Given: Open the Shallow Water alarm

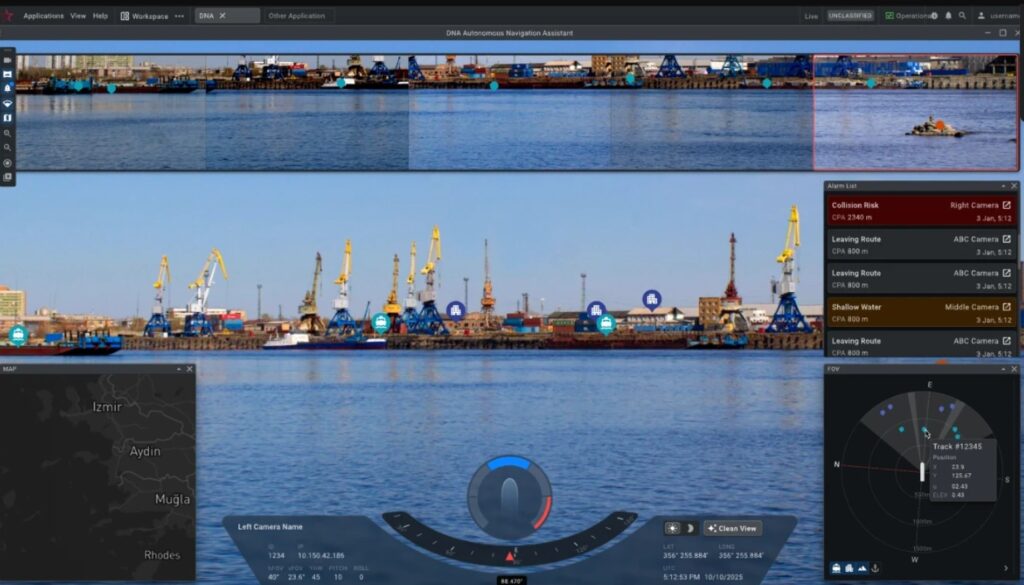Looking at the screenshot, I should (x=1007, y=307).
